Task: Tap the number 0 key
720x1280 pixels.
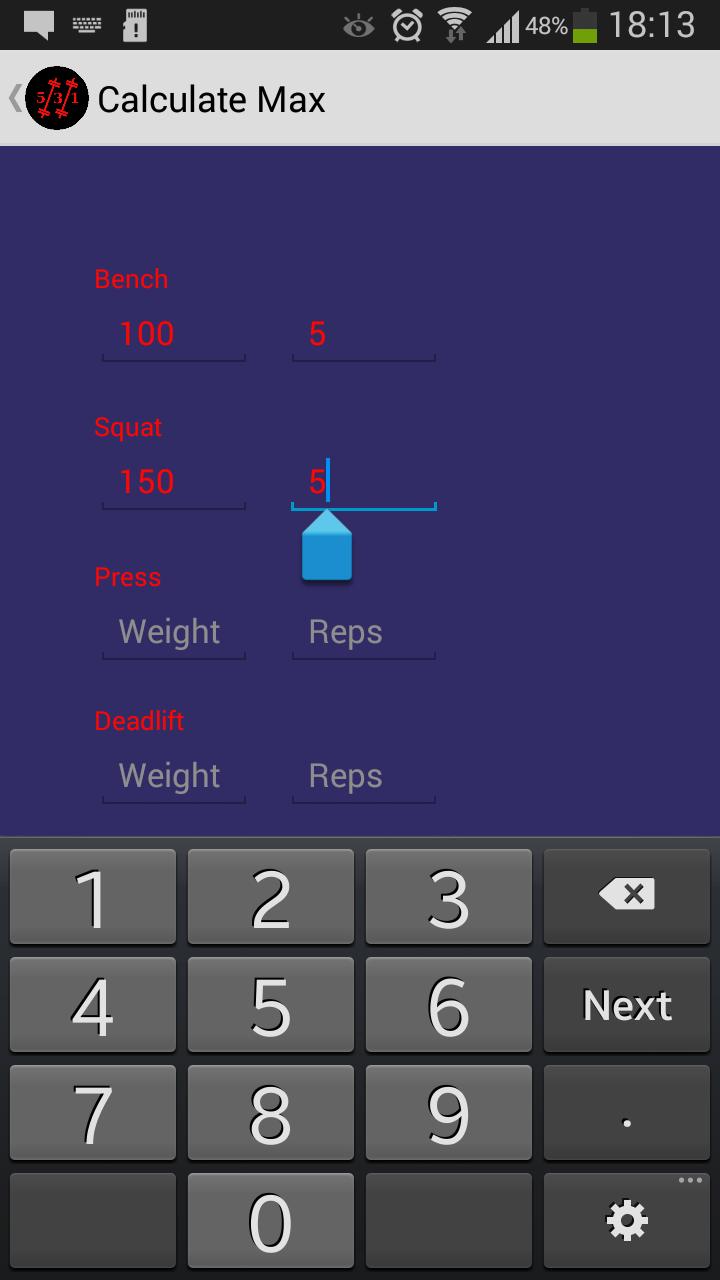Action: point(270,1220)
